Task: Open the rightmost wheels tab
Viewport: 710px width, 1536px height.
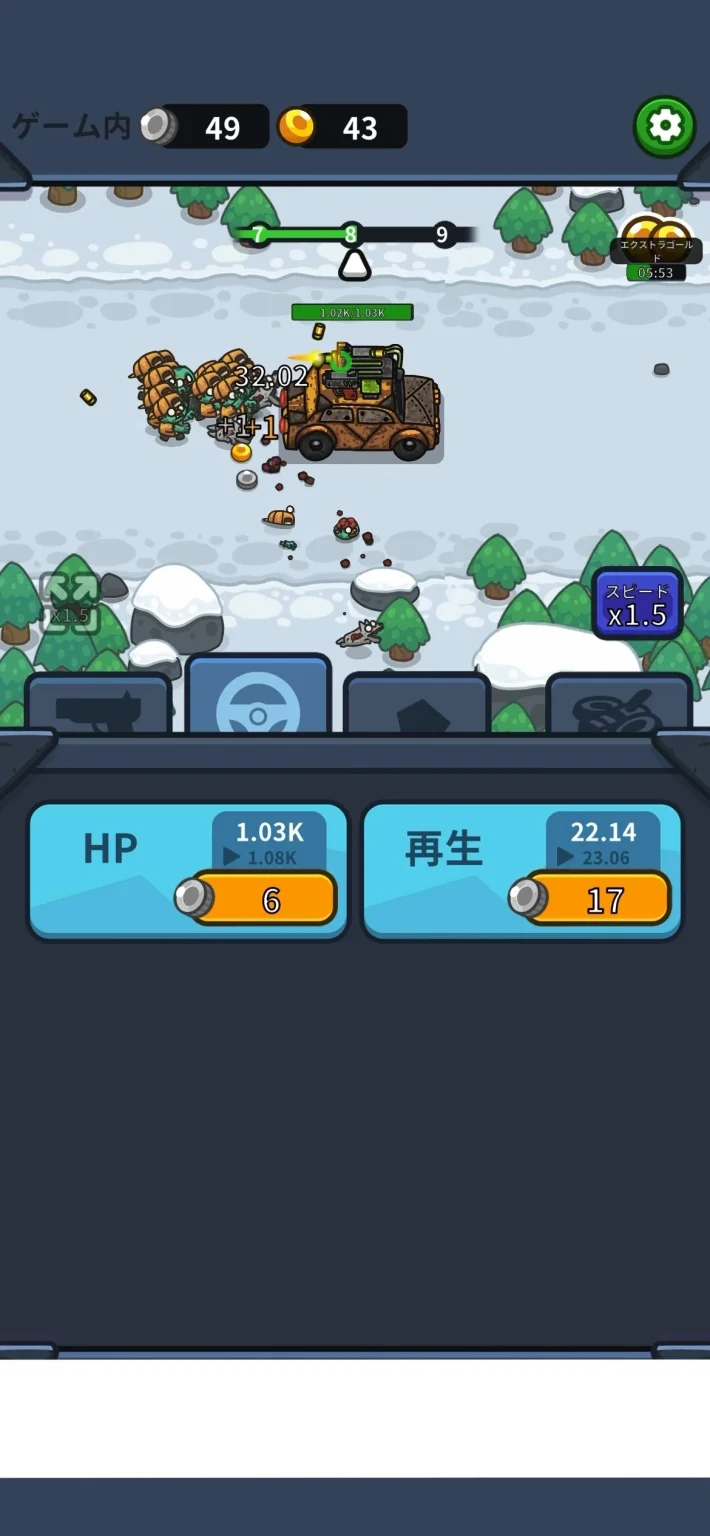Action: pyautogui.click(x=619, y=704)
